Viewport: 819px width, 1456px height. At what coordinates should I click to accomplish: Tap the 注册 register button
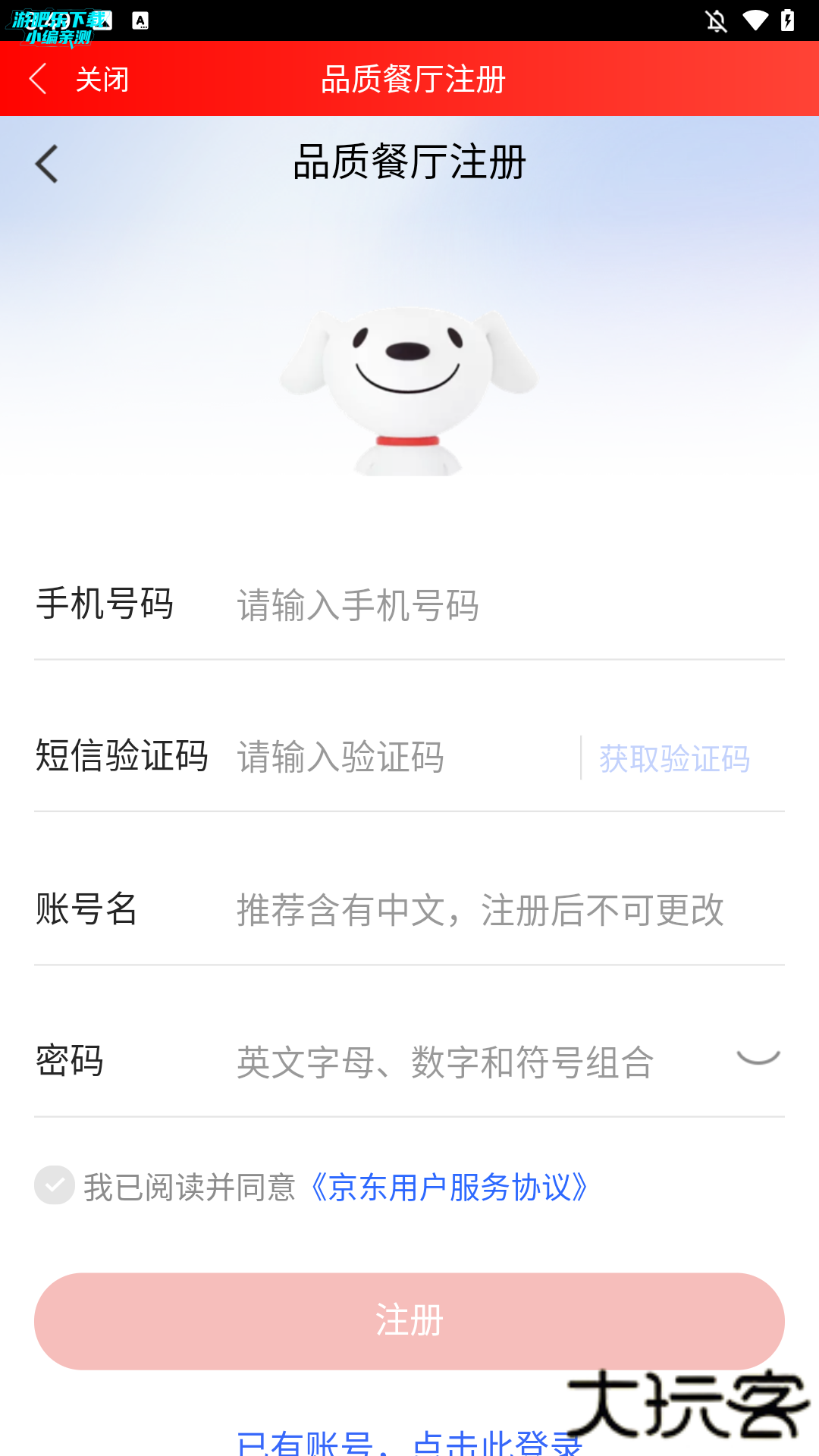pyautogui.click(x=409, y=1321)
